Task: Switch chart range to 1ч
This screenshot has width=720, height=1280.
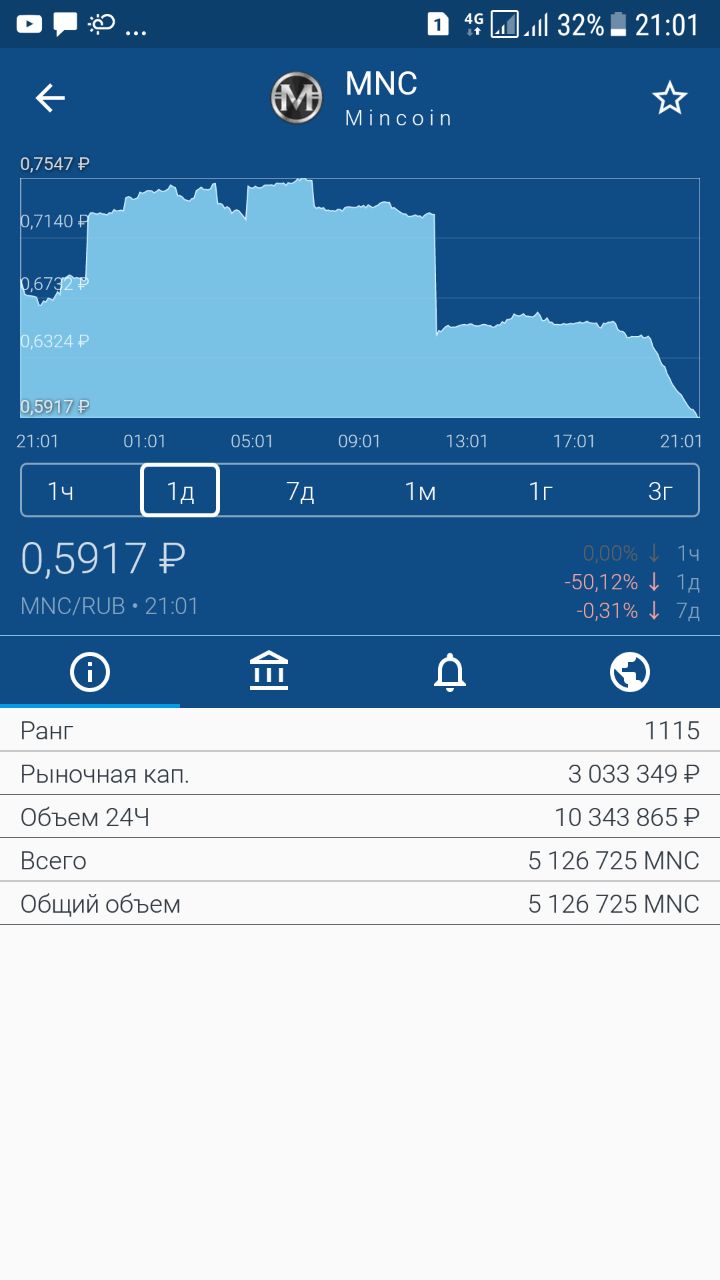Action: pyautogui.click(x=61, y=491)
